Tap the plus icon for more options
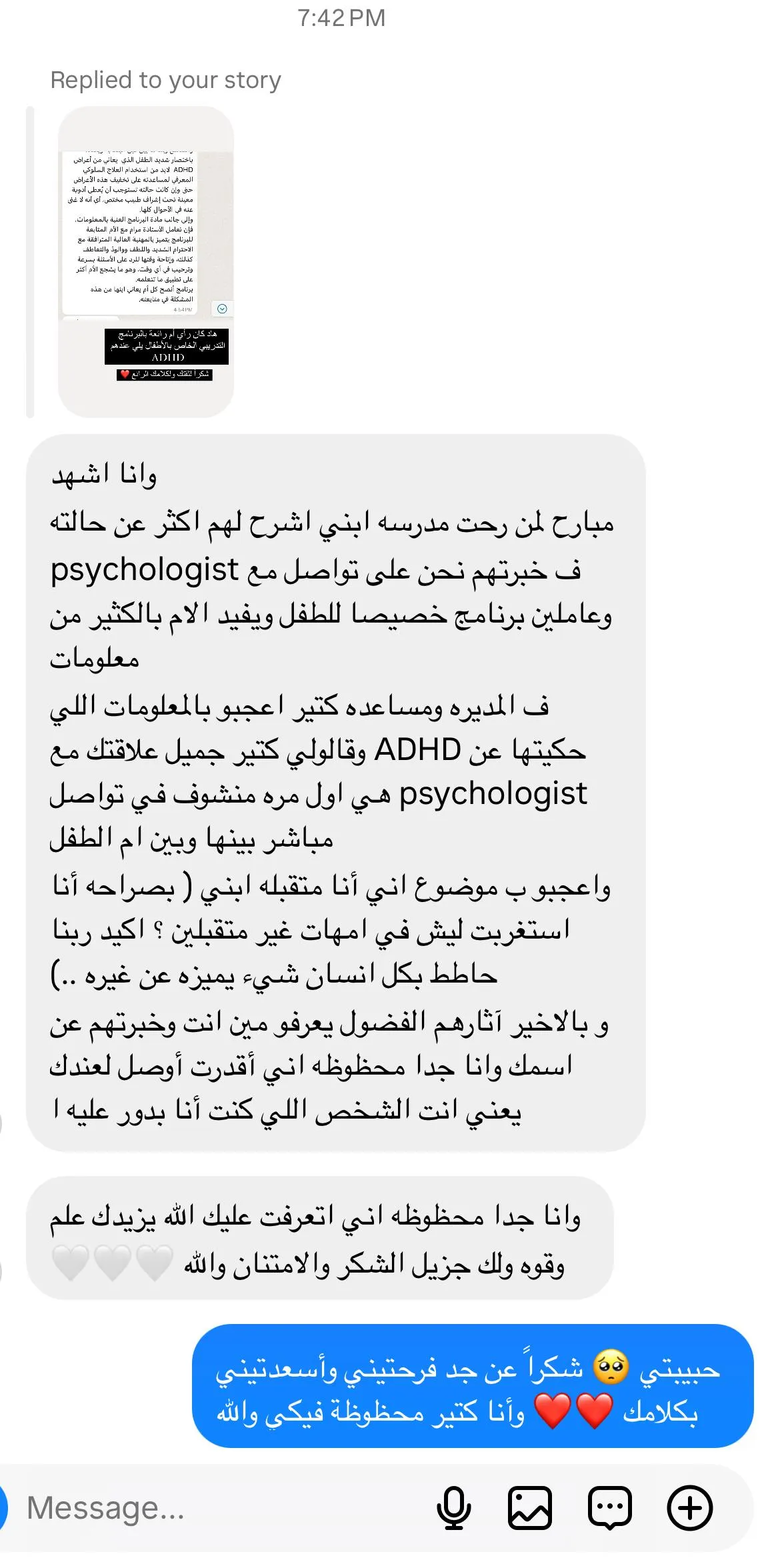The width and height of the screenshot is (770, 1568). click(690, 1508)
